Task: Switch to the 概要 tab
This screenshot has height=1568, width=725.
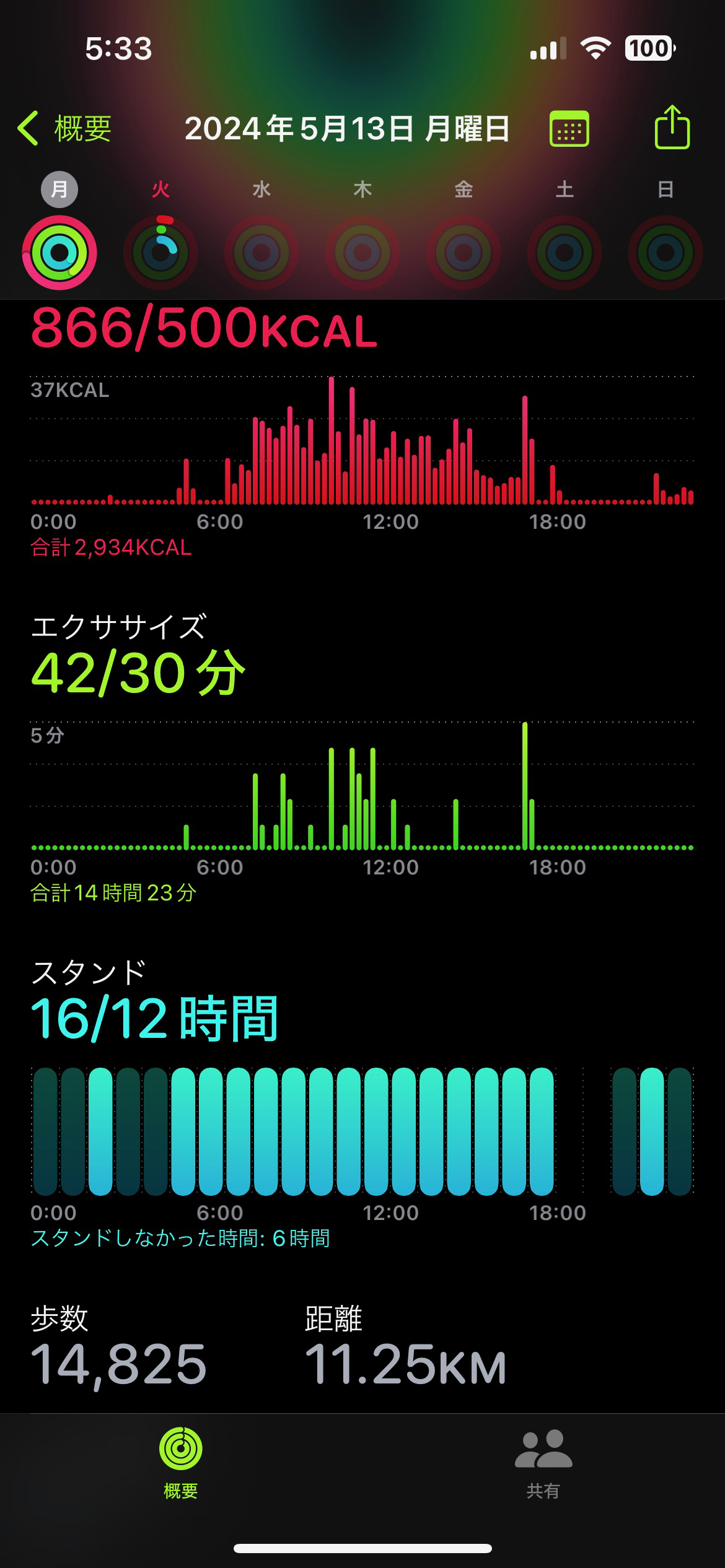Action: [181, 1463]
